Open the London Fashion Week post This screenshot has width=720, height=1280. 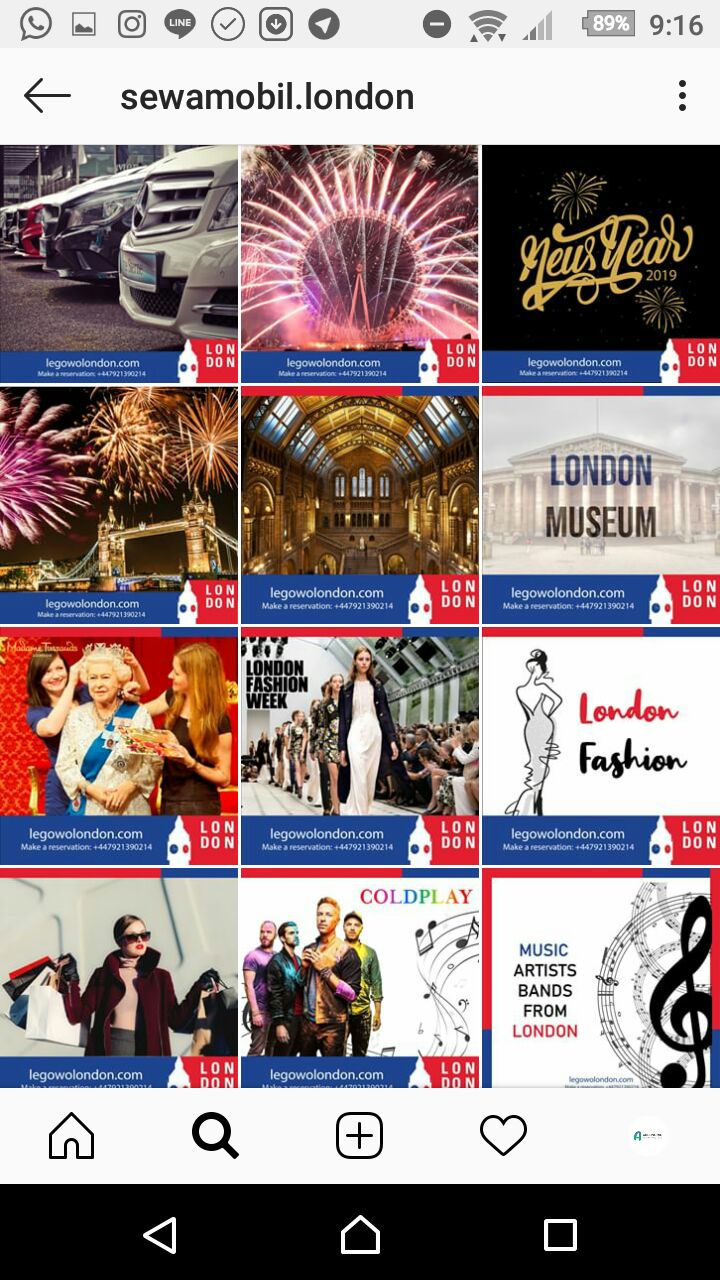360,746
